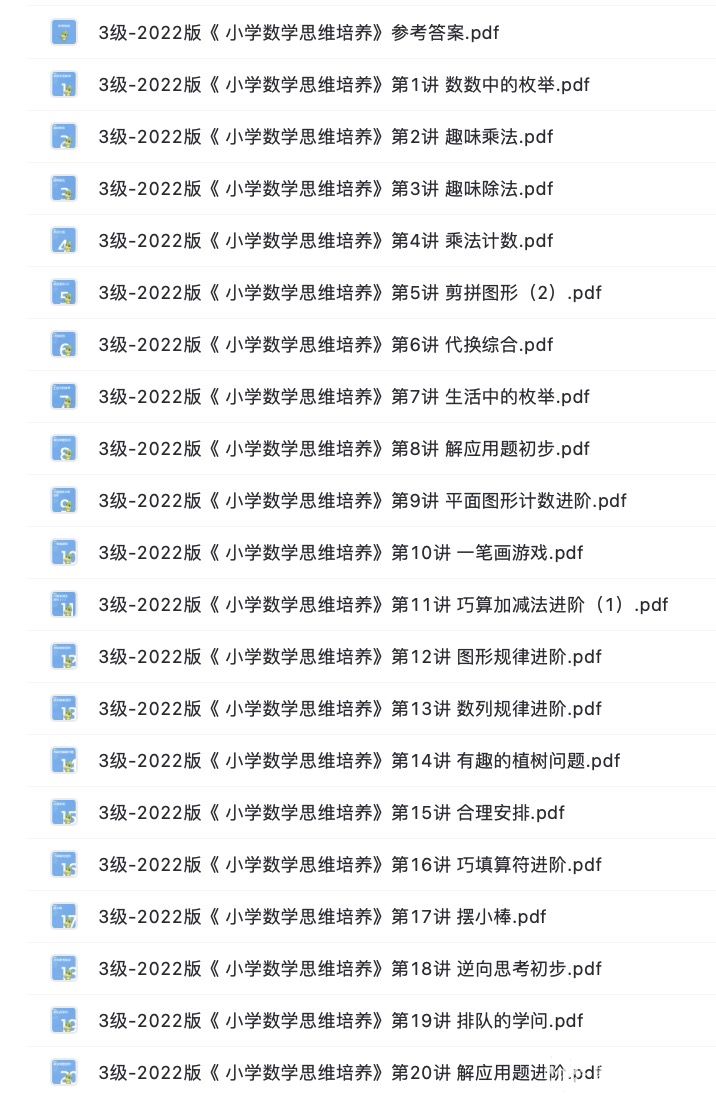The image size is (716, 1104).
Task: View 第18讲 逆向思考初步.pdf
Action: (x=349, y=969)
